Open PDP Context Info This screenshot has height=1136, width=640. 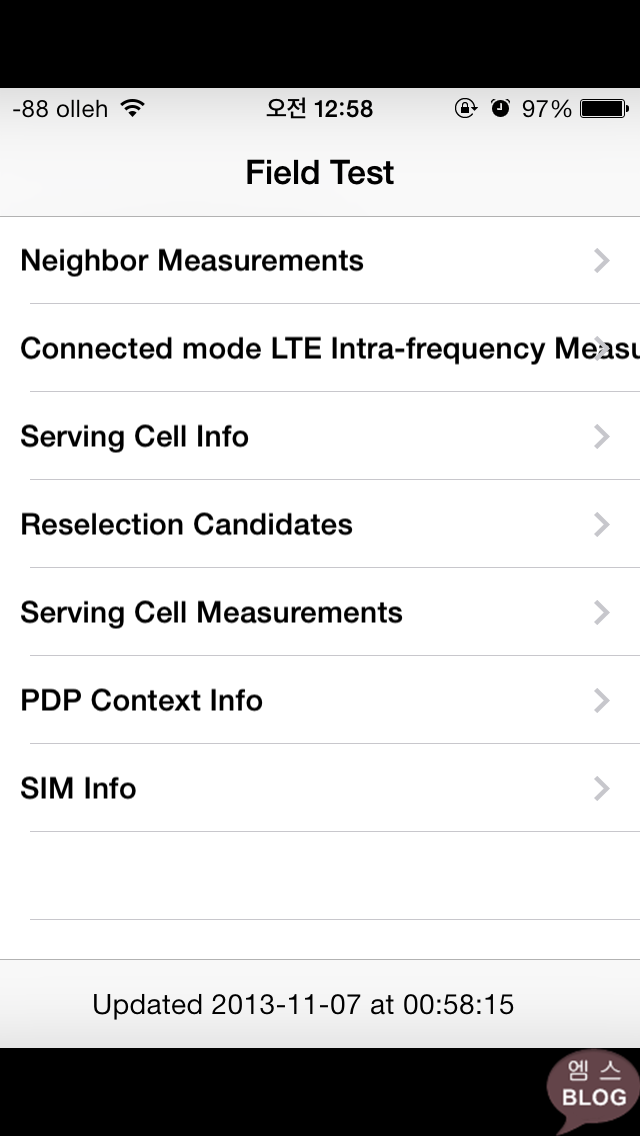click(x=320, y=700)
